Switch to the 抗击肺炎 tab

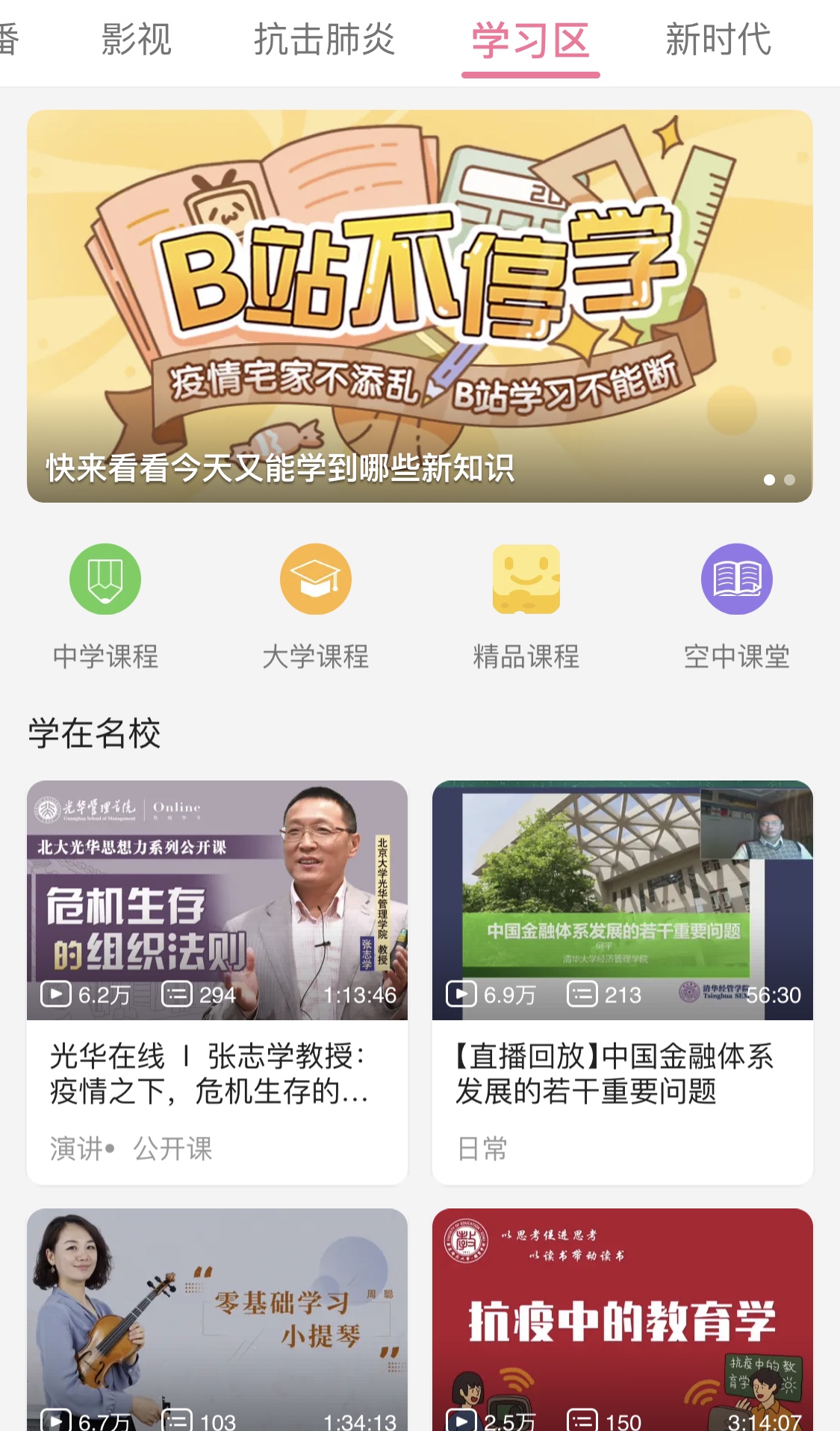pos(324,40)
